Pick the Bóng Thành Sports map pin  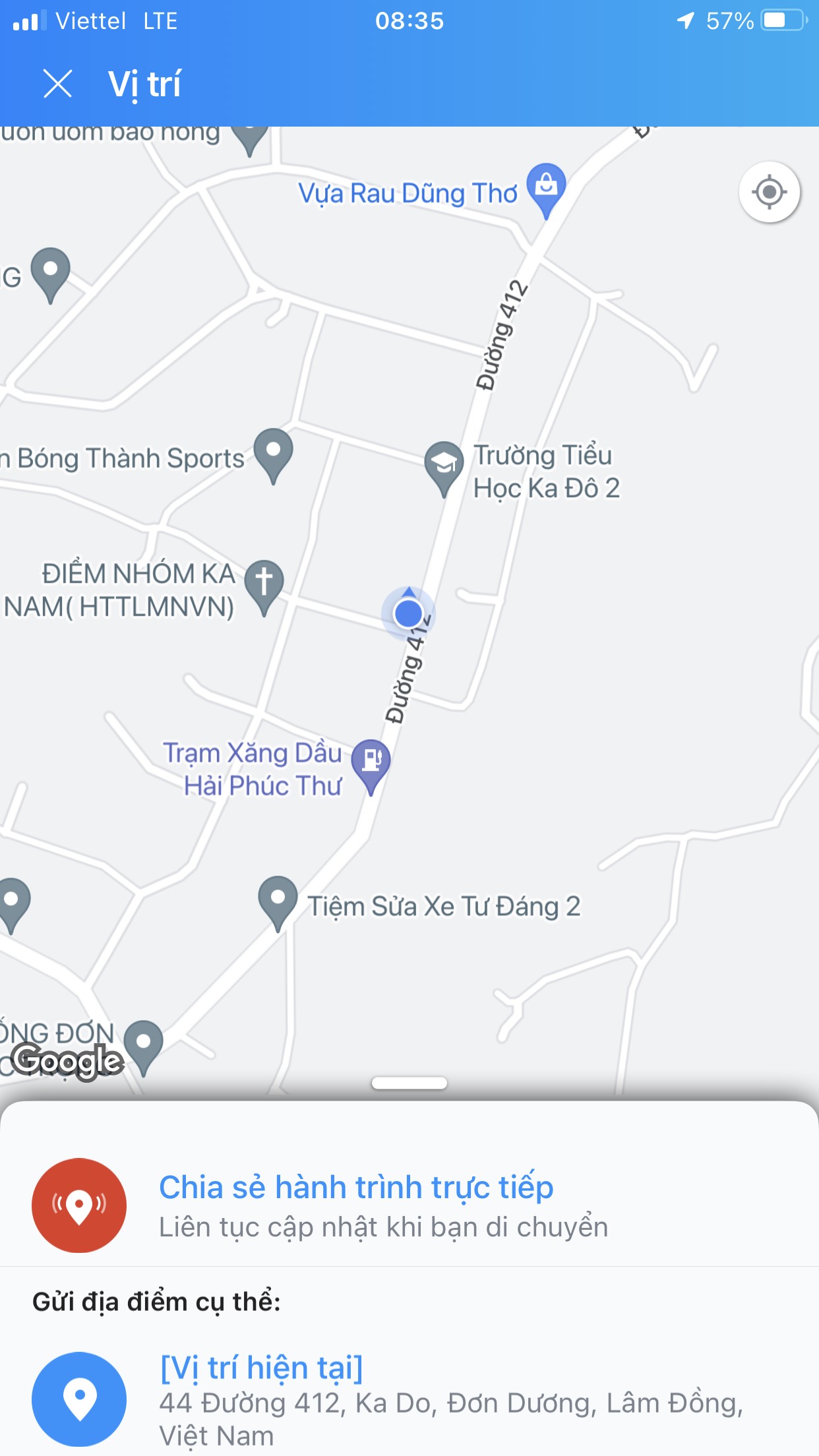pyautogui.click(x=273, y=452)
